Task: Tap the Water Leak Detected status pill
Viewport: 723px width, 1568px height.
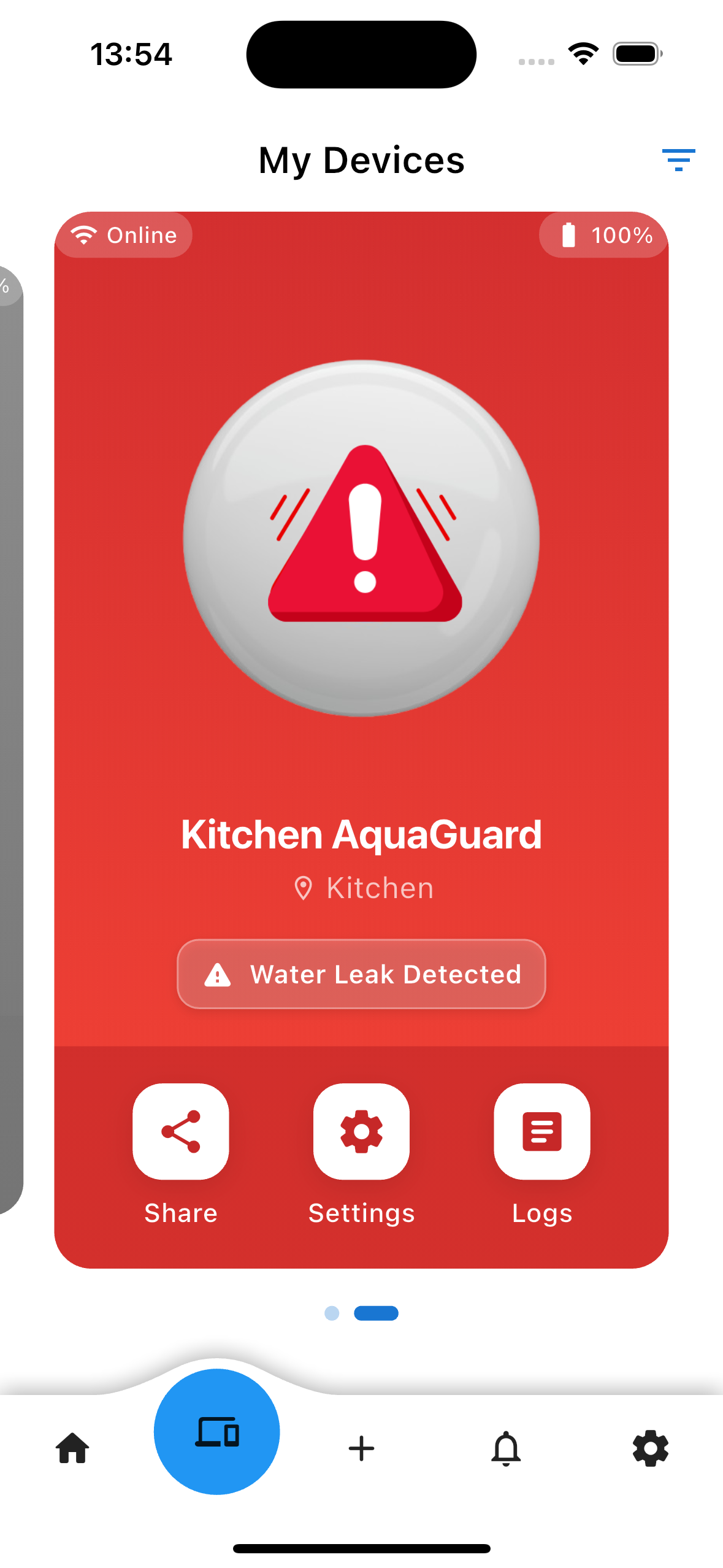Action: [361, 975]
